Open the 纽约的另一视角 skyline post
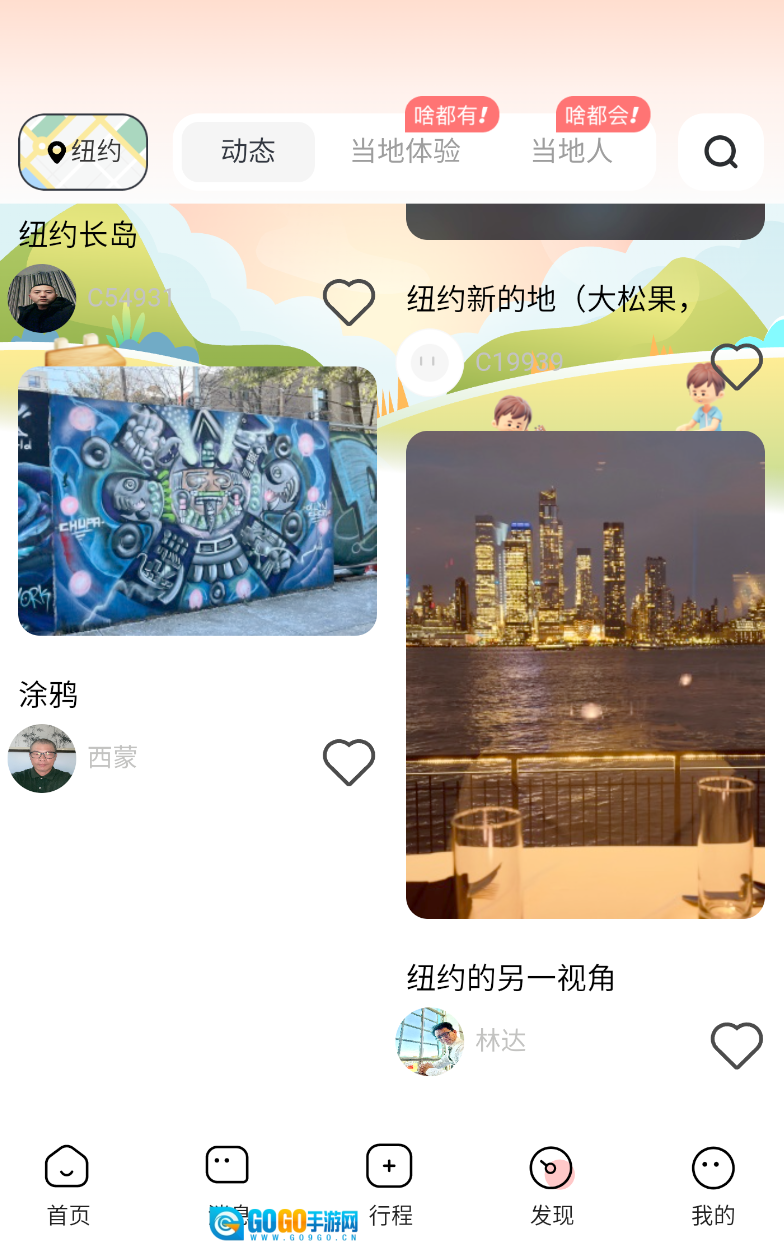This screenshot has width=784, height=1251. (x=585, y=674)
